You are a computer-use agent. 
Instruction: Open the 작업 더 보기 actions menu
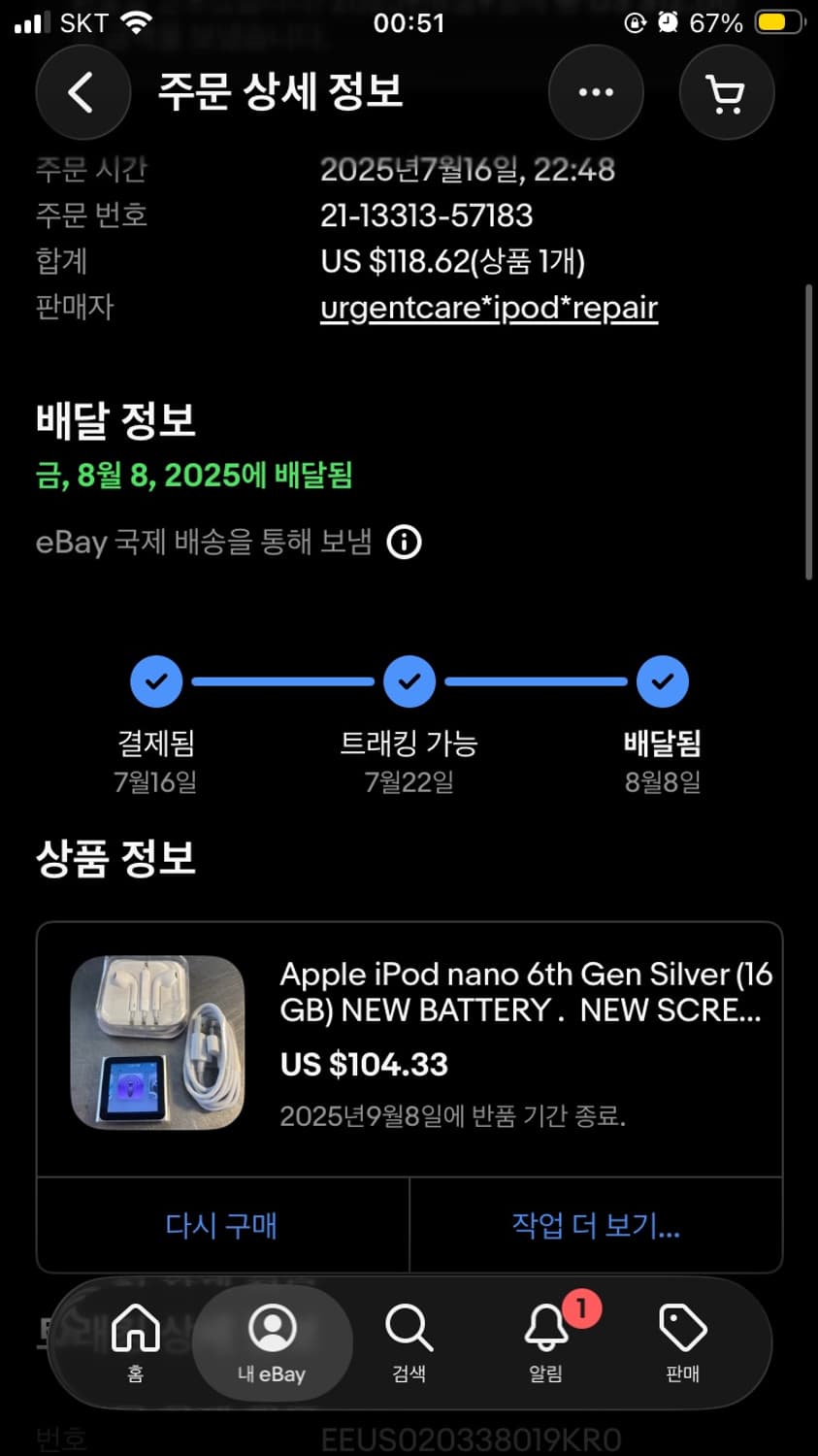tap(595, 1226)
